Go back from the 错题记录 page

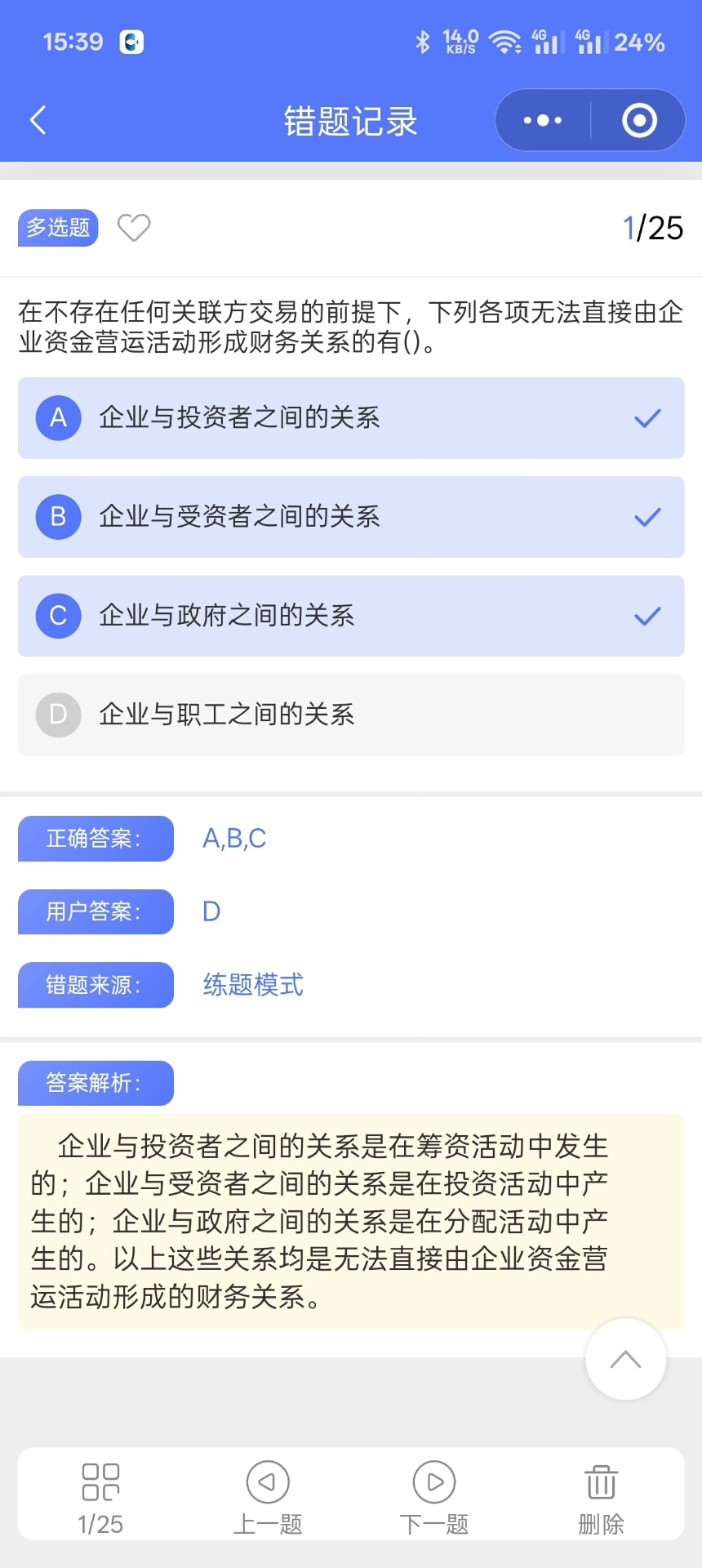coord(38,120)
